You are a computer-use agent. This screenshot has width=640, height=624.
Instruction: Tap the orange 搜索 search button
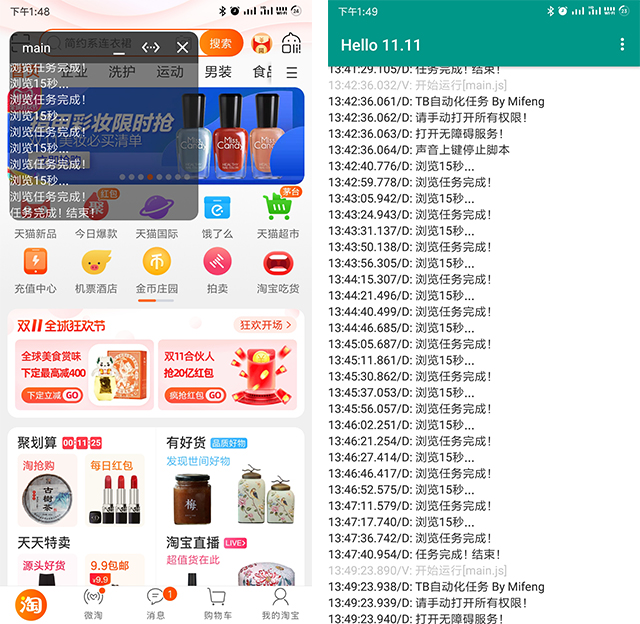[x=221, y=43]
